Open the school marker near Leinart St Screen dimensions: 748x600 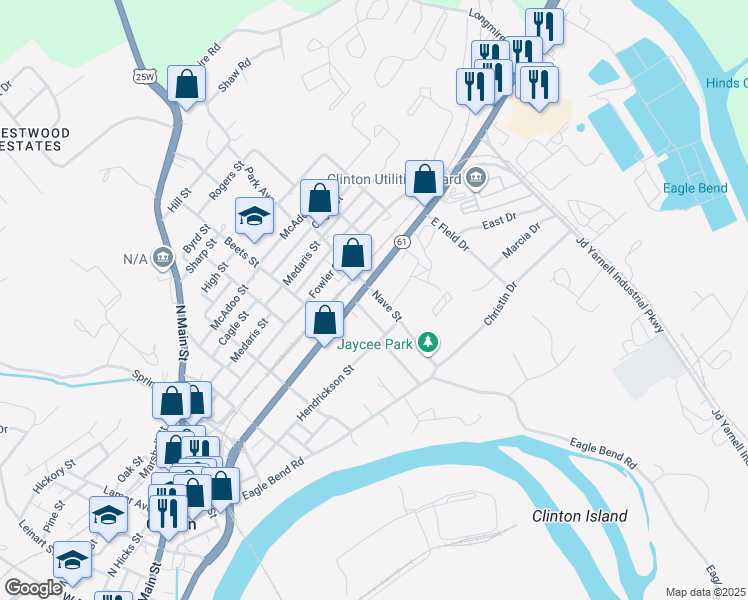[x=72, y=561]
